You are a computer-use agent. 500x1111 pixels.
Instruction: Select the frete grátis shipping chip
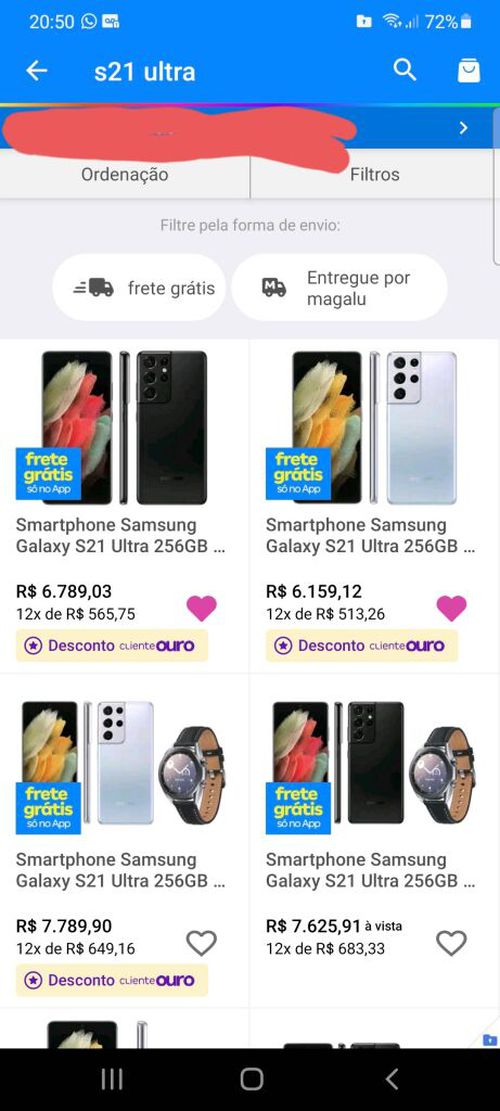click(x=140, y=288)
